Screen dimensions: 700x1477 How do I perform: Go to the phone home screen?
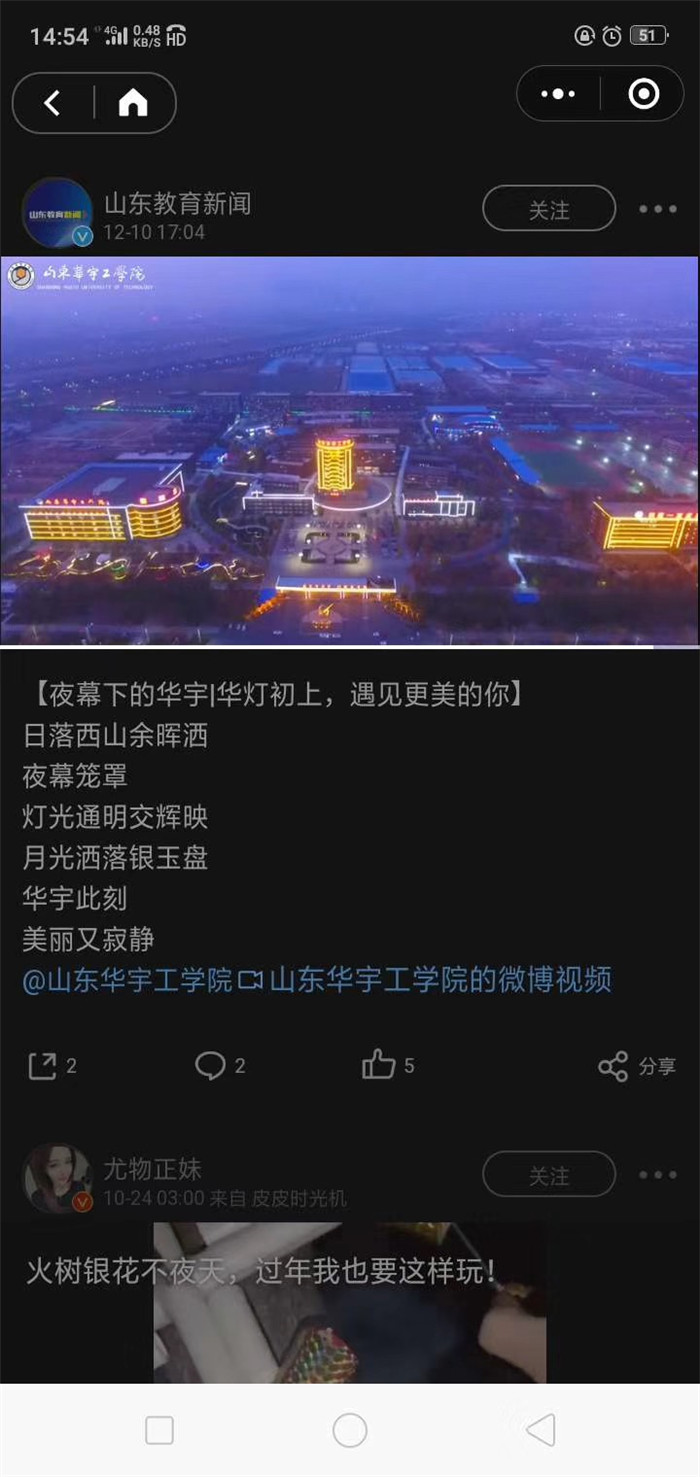pos(350,1430)
